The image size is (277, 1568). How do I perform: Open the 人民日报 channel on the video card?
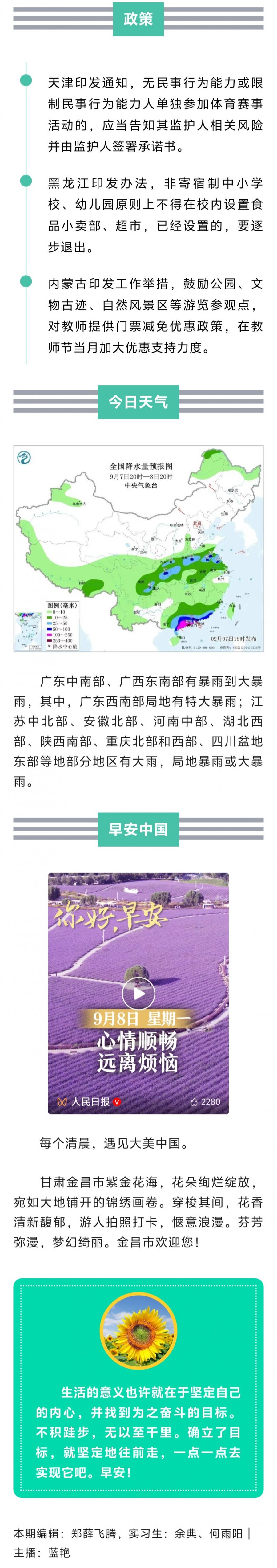tap(89, 1101)
